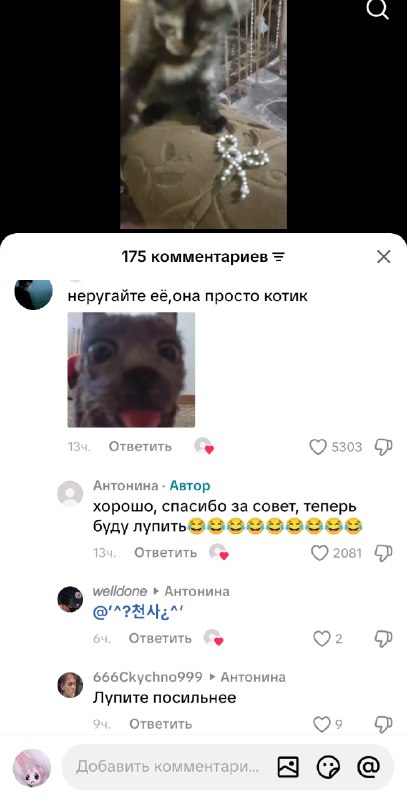Like the "Лупите посильнее" comment
The height and width of the screenshot is (800, 407).
point(321,724)
